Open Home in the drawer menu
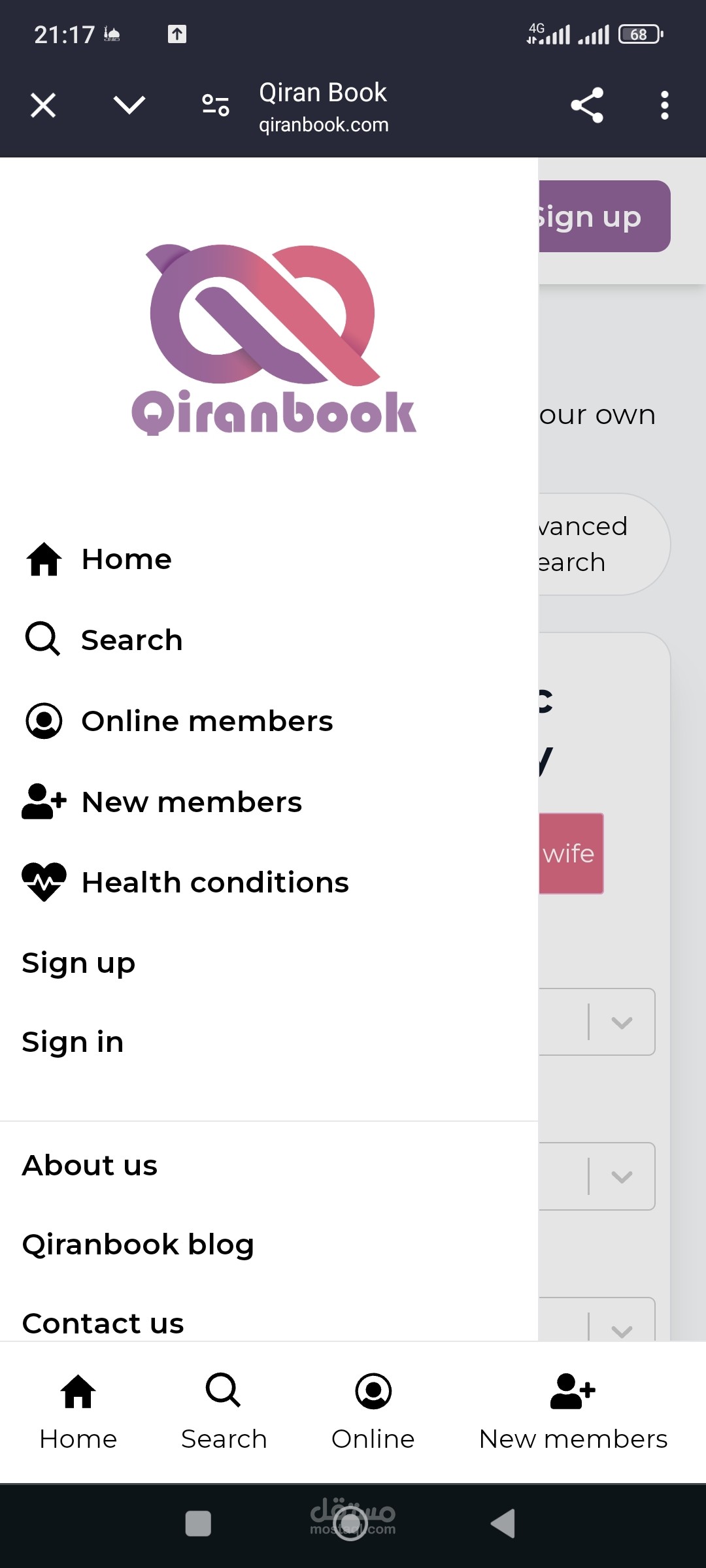 99,559
